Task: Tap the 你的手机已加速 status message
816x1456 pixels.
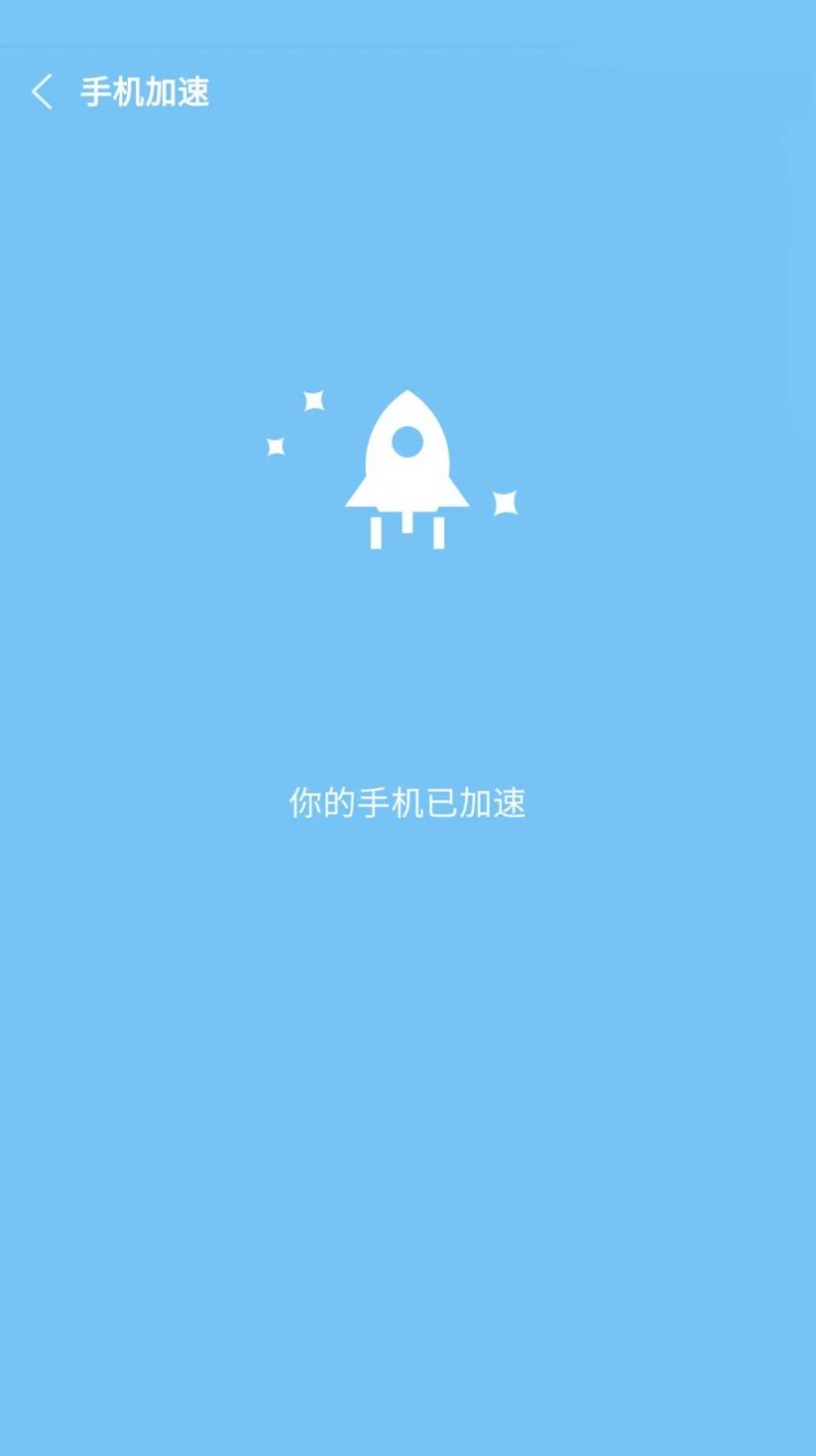Action: [x=408, y=802]
